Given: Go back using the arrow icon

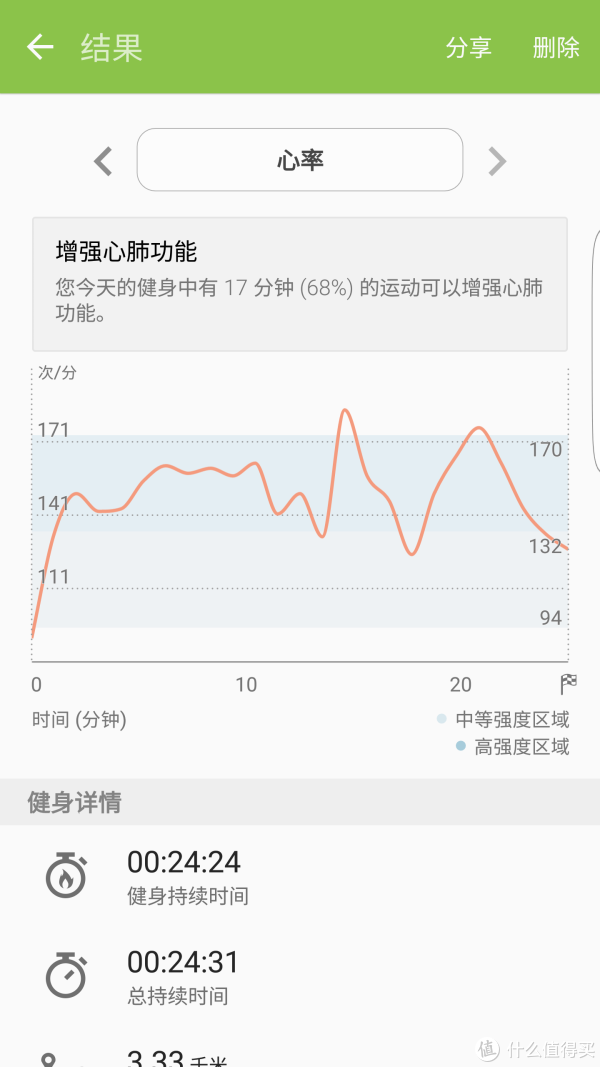Looking at the screenshot, I should click(39, 47).
